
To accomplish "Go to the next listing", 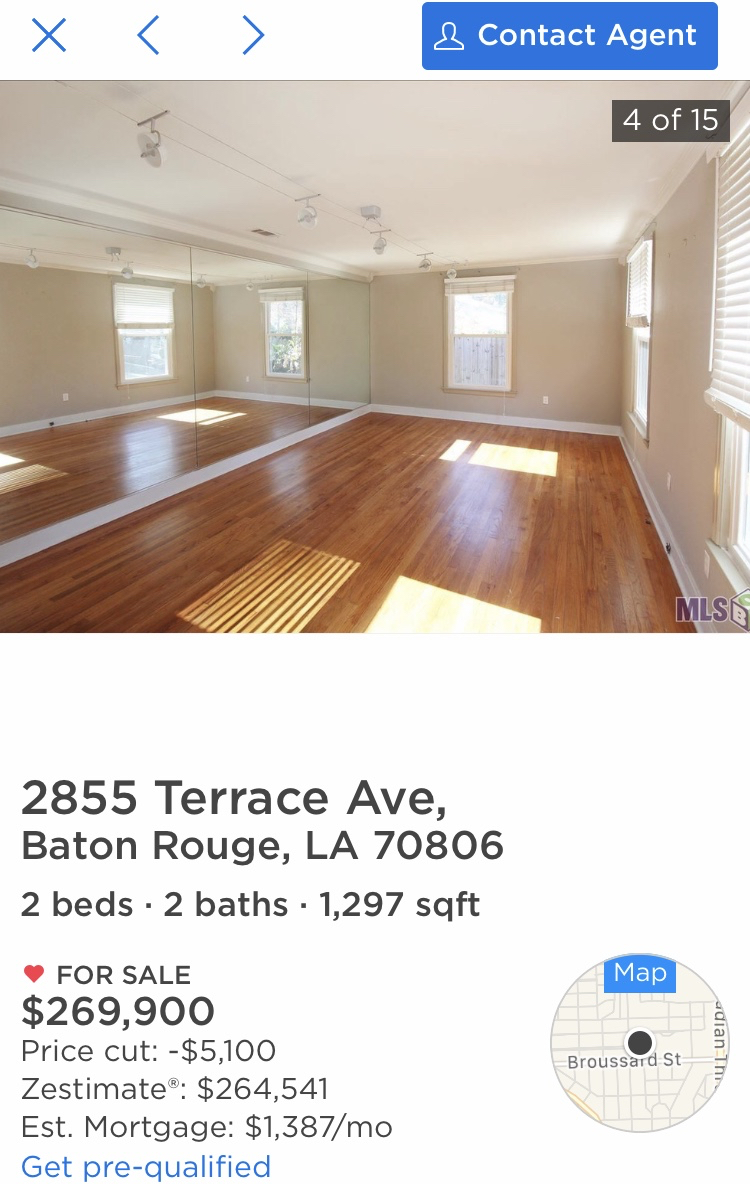I will (253, 36).
